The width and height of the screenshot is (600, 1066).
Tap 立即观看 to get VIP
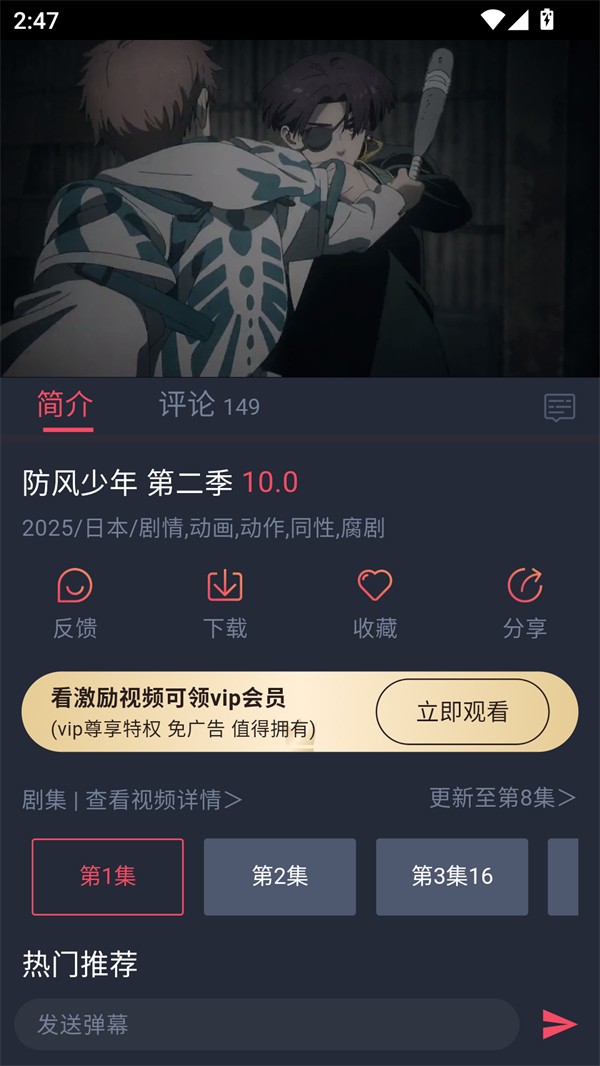click(462, 712)
